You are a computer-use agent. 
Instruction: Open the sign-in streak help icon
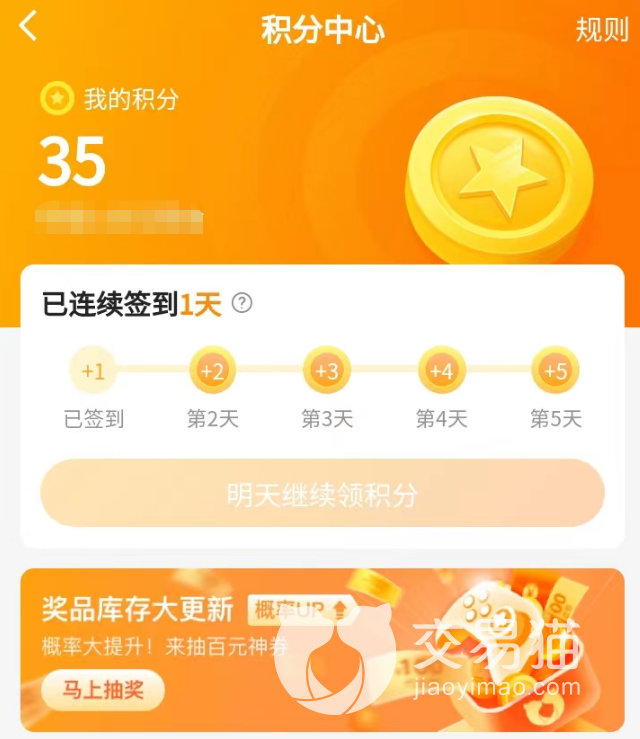241,303
